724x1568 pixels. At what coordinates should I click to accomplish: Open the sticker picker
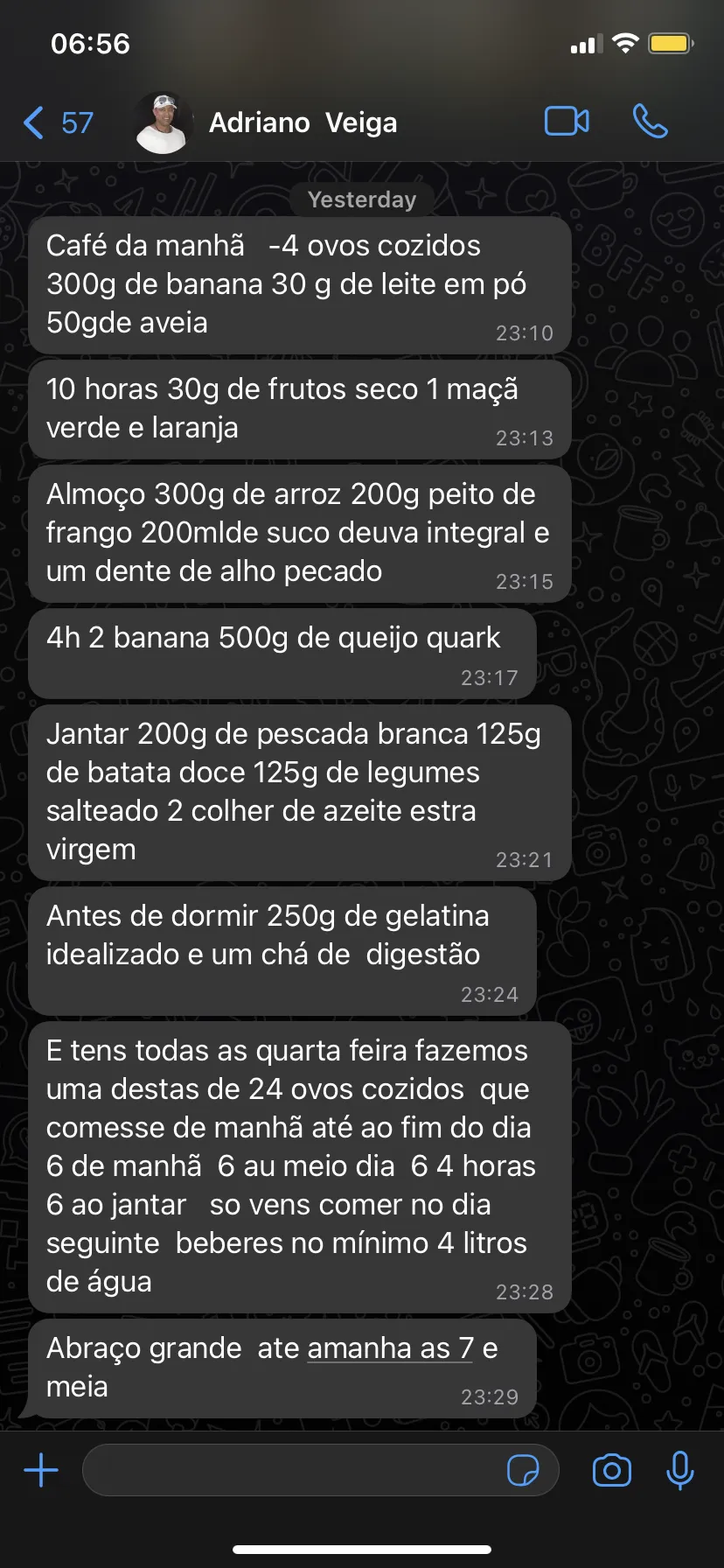pyautogui.click(x=523, y=1470)
